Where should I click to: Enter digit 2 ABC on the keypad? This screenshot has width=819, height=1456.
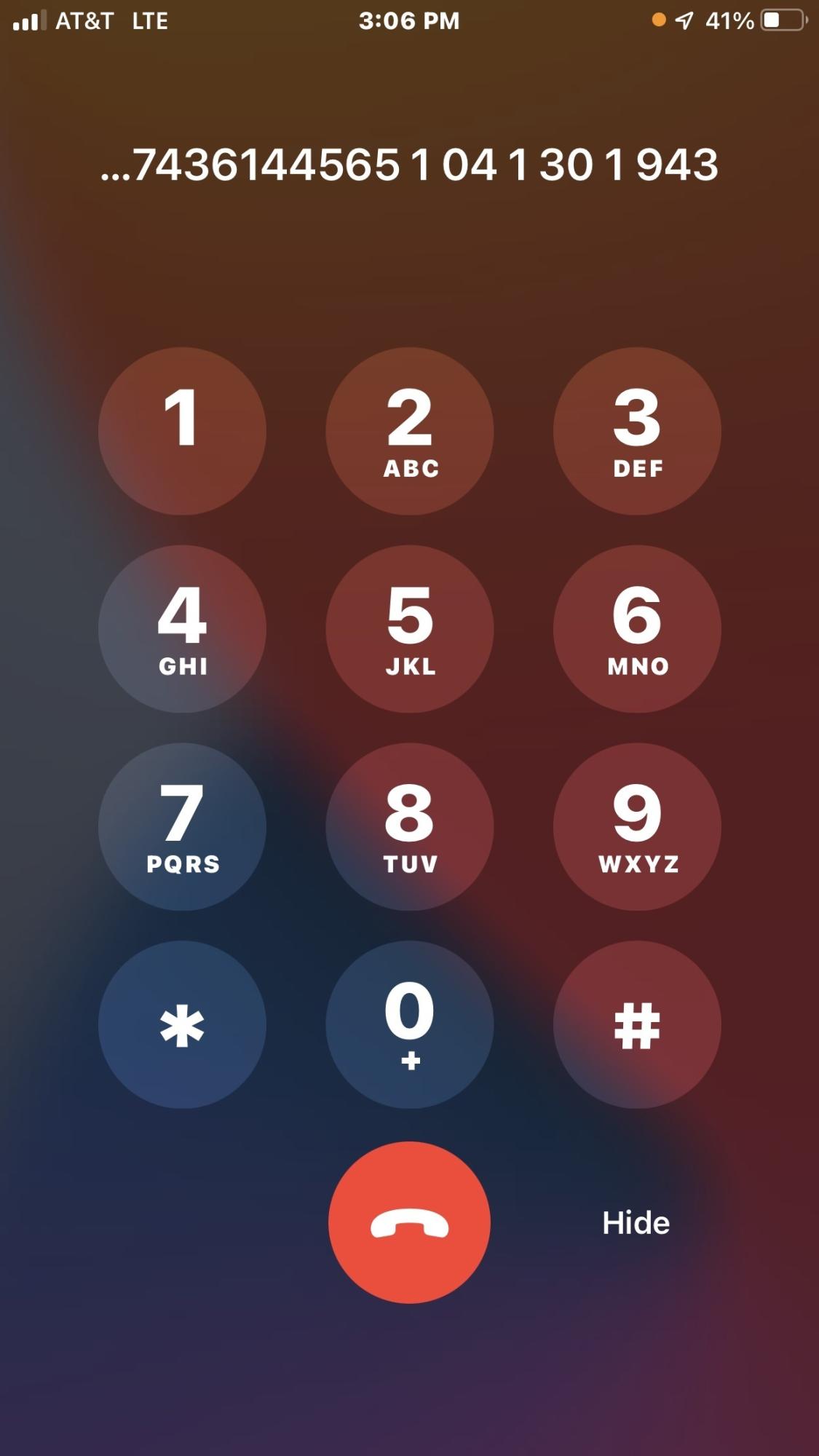pyautogui.click(x=410, y=431)
